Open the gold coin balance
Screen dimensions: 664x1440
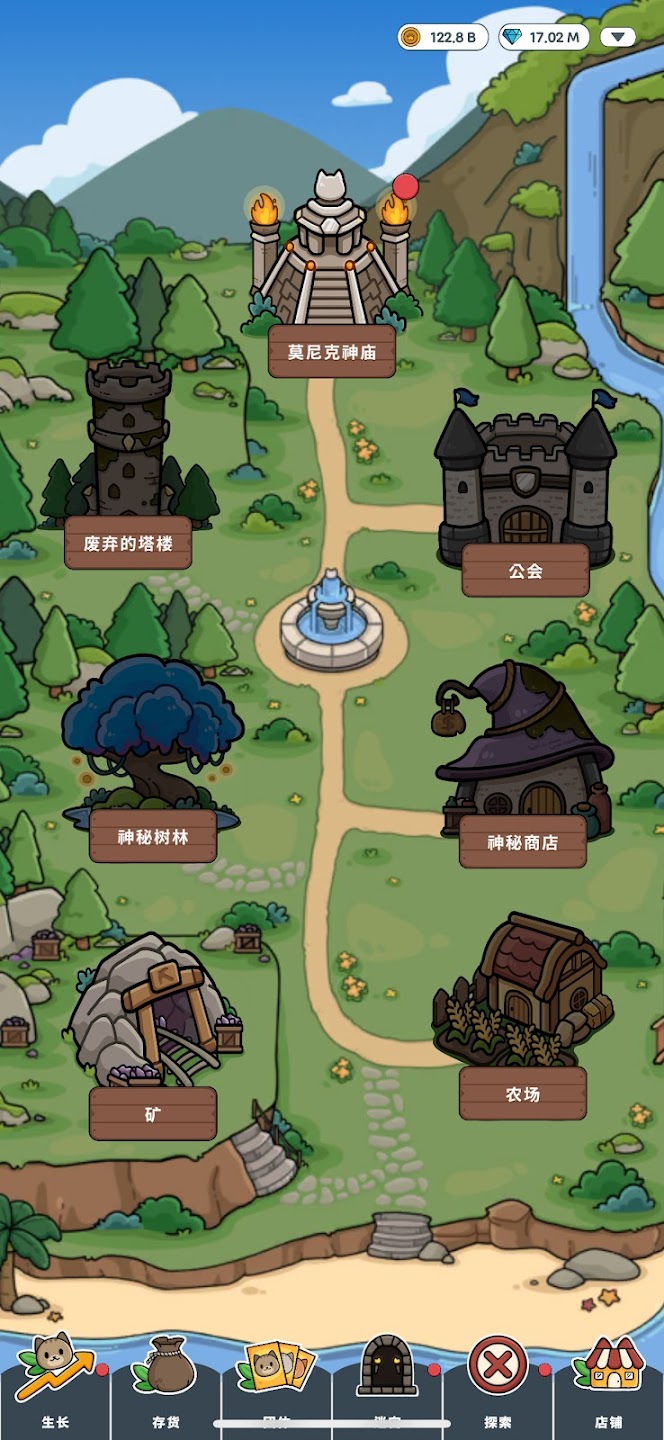click(443, 37)
